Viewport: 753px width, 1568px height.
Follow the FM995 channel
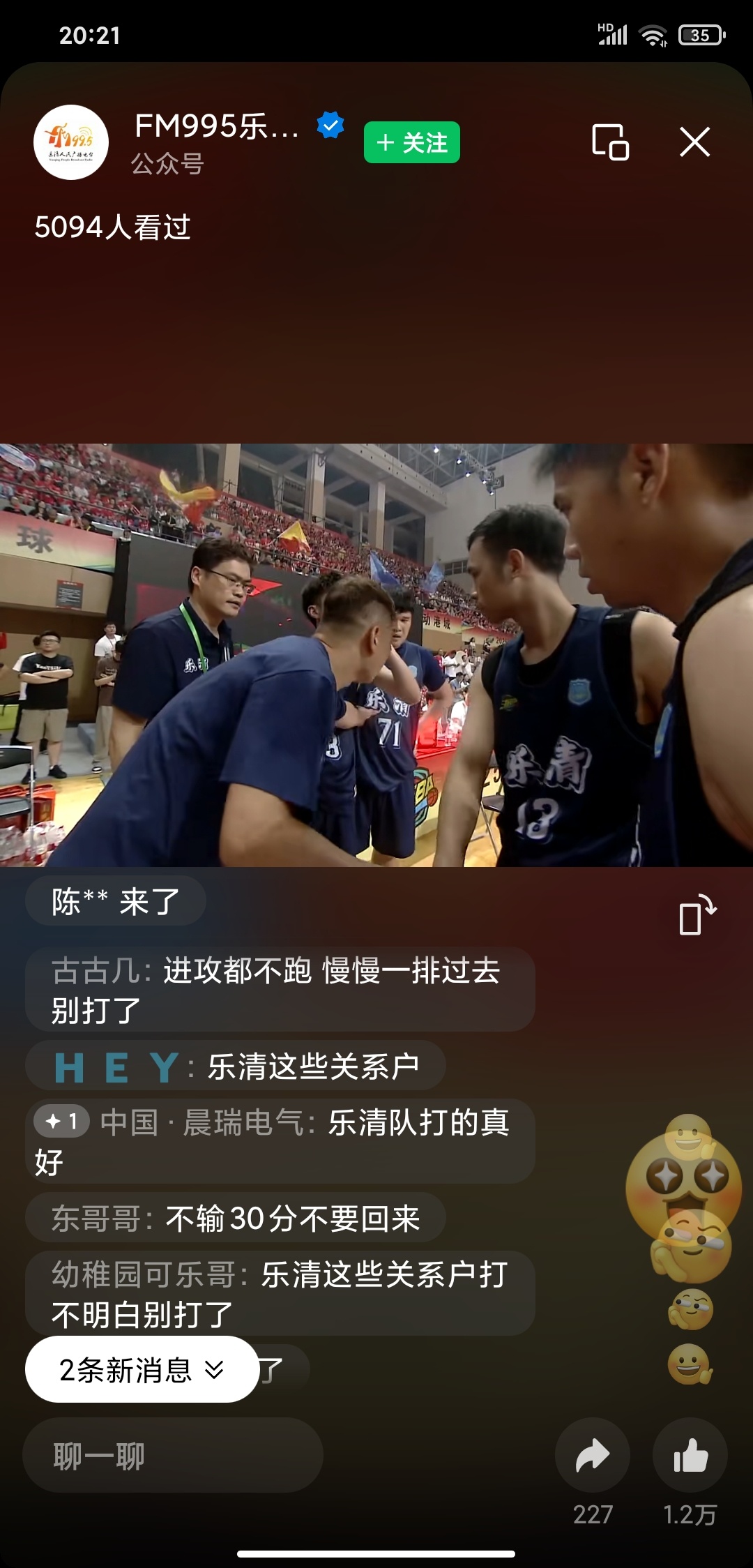coord(411,142)
